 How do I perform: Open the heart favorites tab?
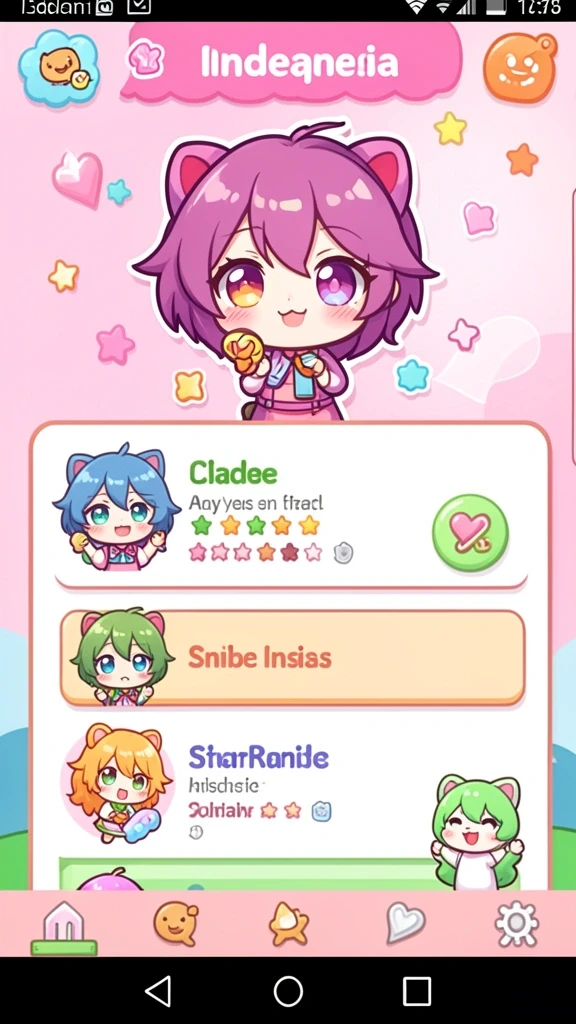click(405, 923)
